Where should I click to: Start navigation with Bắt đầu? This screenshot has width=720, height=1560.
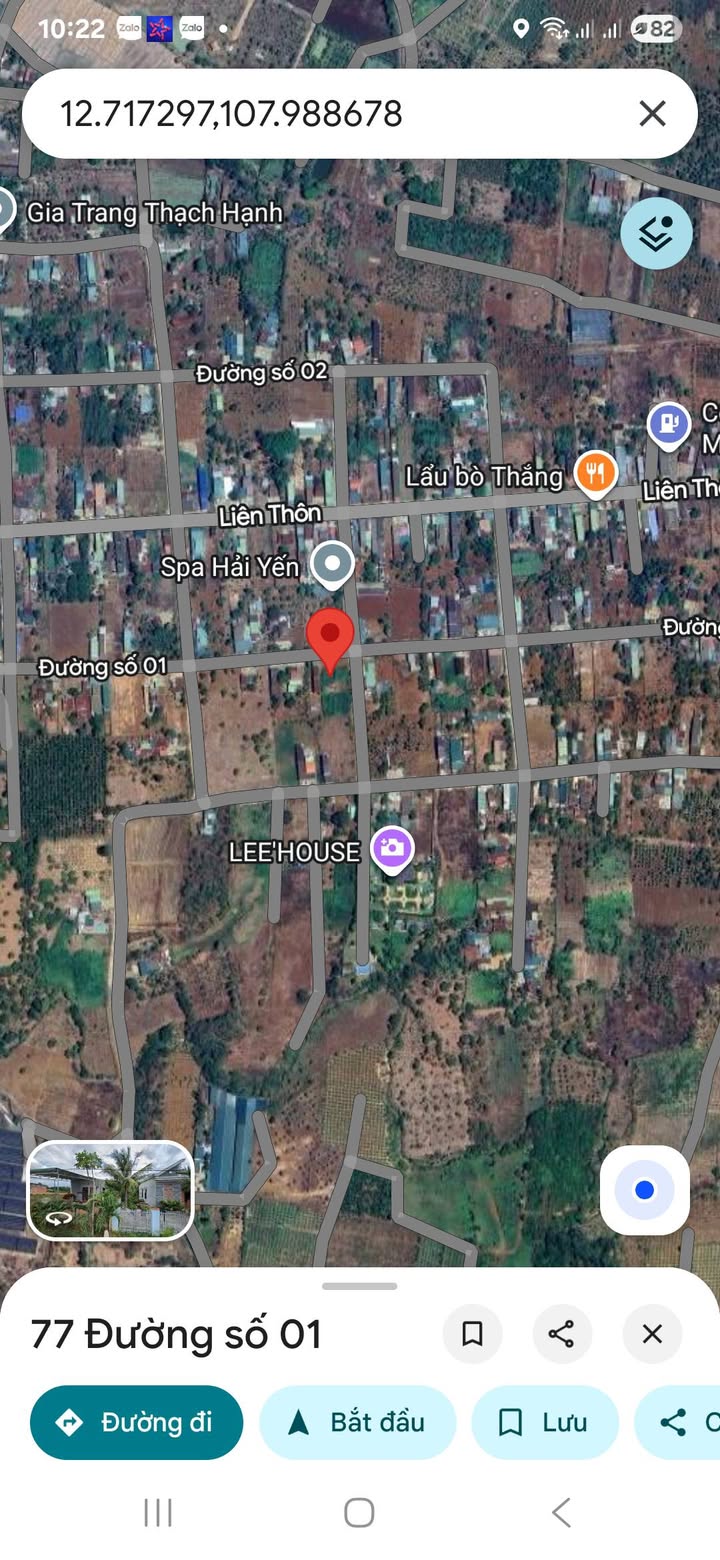(x=358, y=1422)
